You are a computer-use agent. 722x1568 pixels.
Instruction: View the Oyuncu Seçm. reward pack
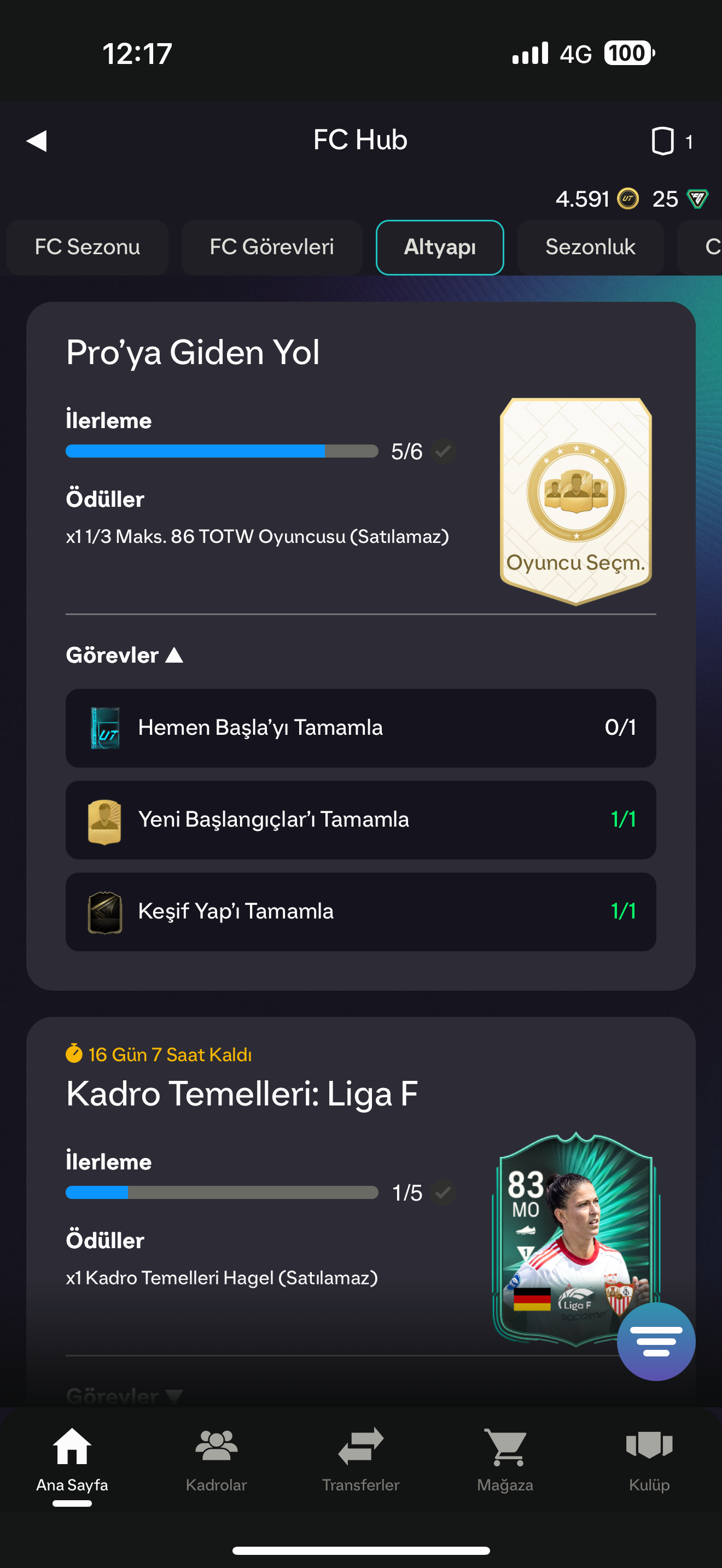point(575,500)
